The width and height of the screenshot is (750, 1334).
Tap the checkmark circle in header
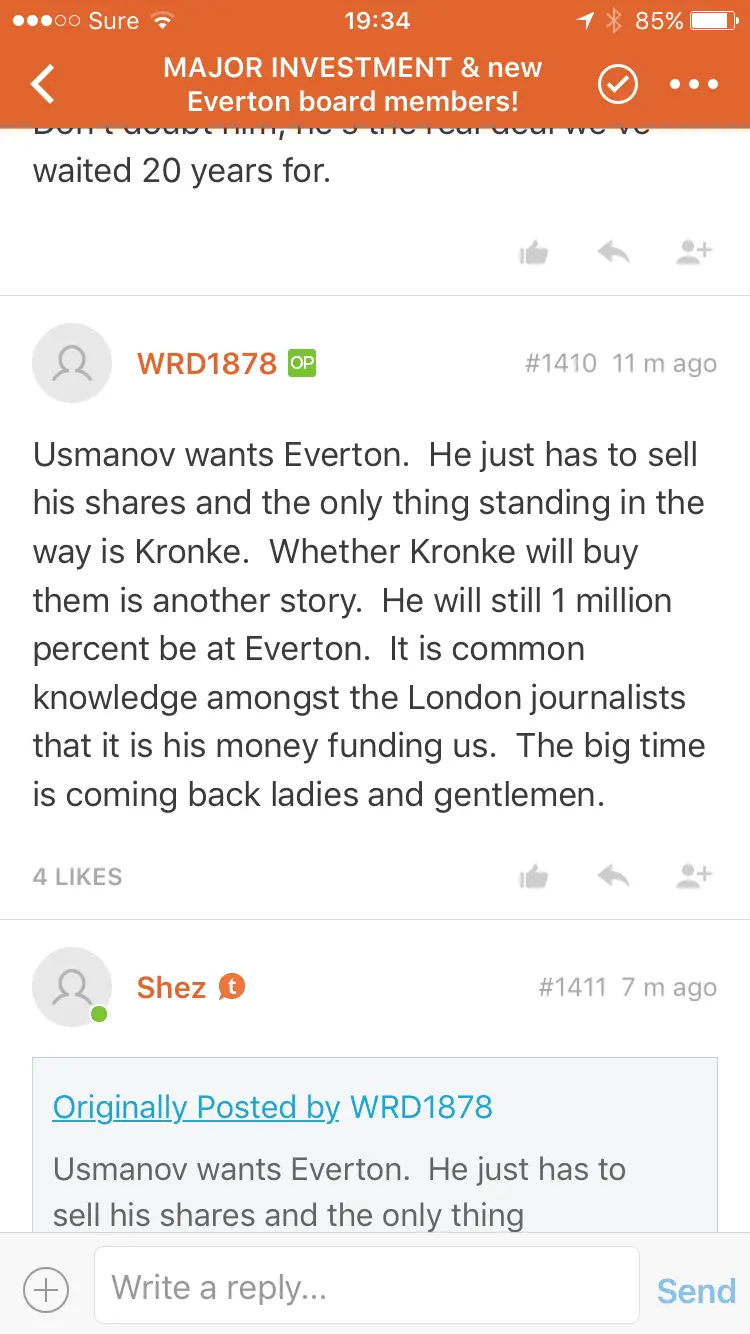click(617, 85)
